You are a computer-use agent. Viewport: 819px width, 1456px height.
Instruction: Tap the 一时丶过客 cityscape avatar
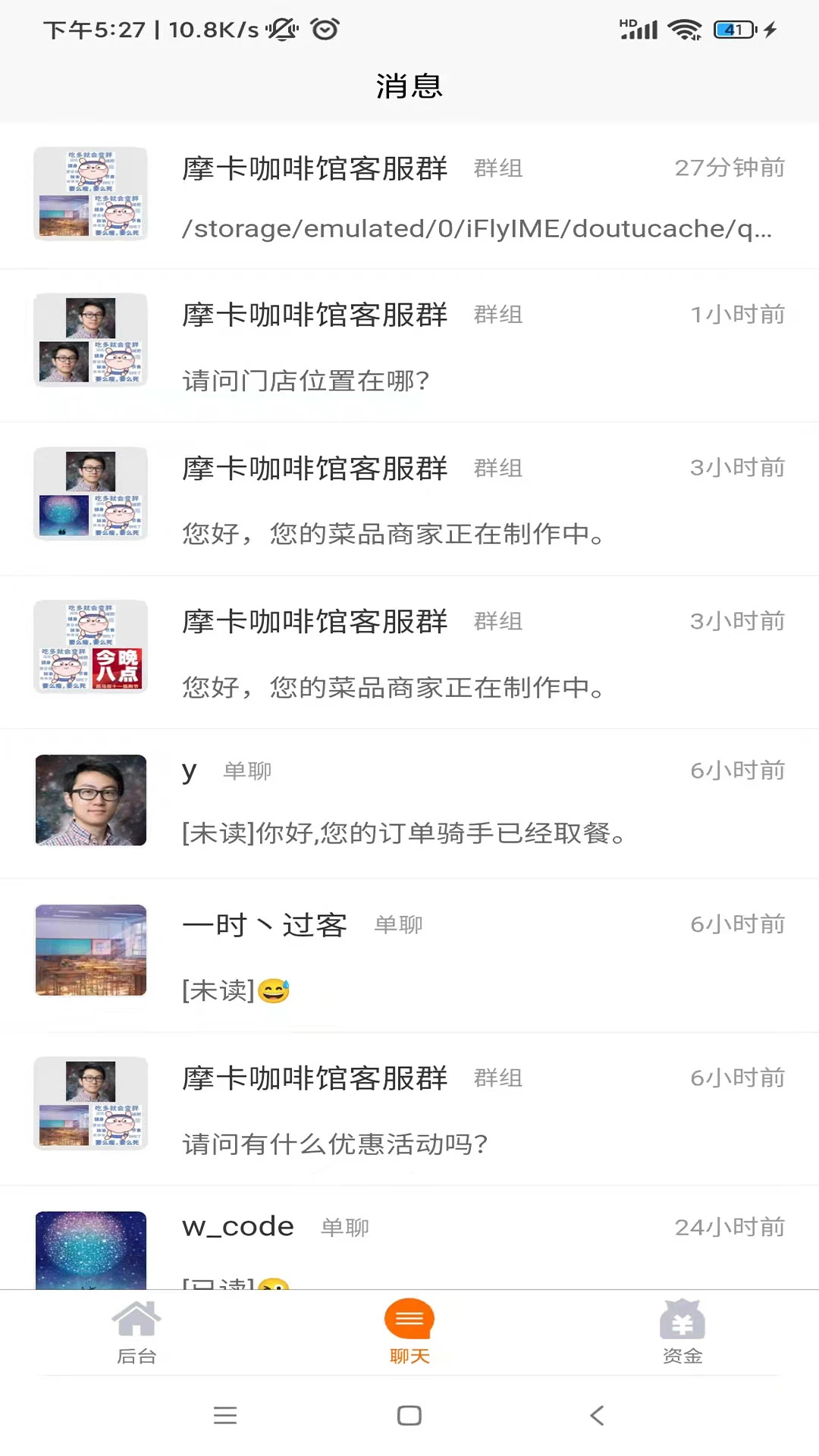[90, 950]
